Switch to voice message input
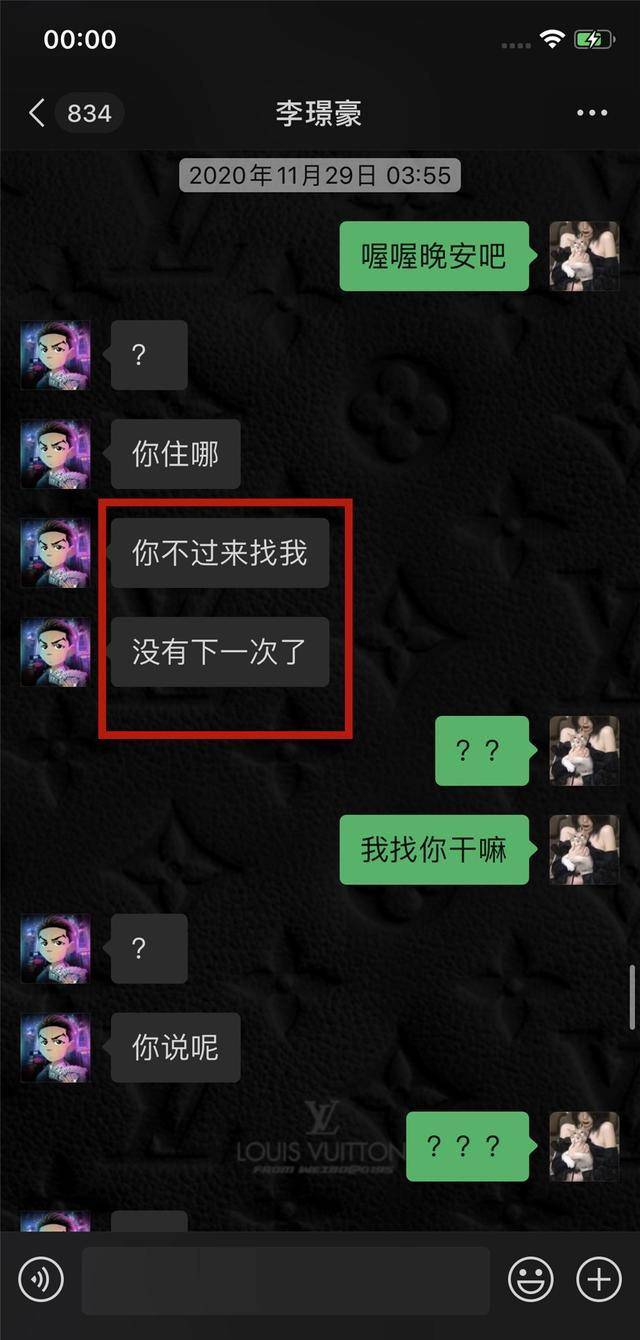This screenshot has height=1340, width=640. 41,1279
